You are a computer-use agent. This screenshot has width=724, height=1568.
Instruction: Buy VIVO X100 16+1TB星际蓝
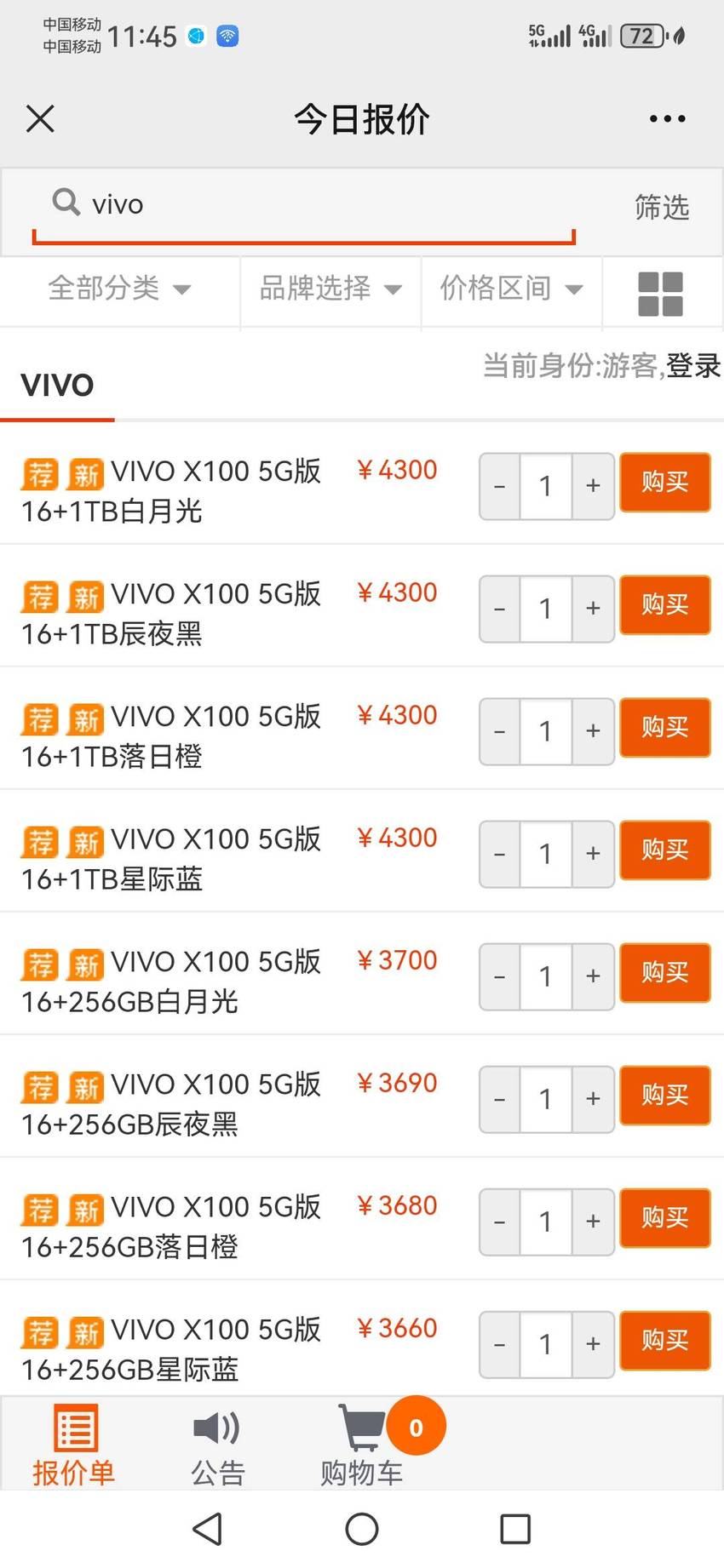(x=664, y=850)
